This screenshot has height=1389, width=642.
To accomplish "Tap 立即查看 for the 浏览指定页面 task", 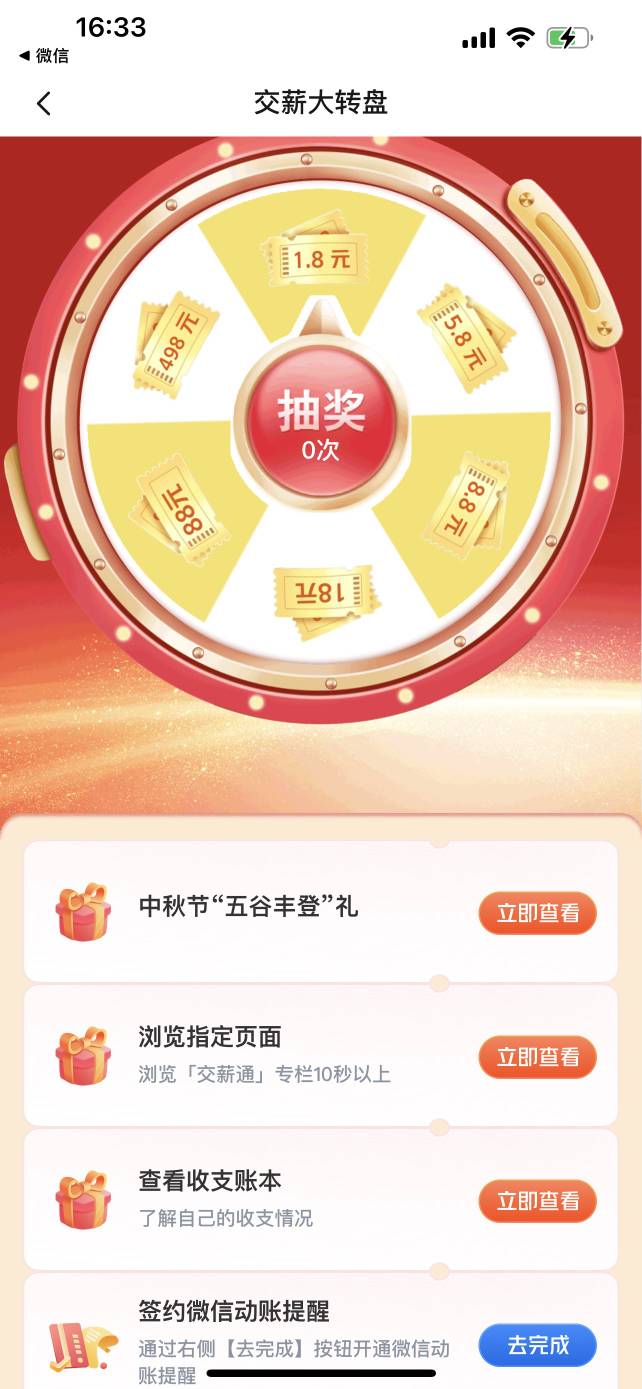I will (537, 1057).
